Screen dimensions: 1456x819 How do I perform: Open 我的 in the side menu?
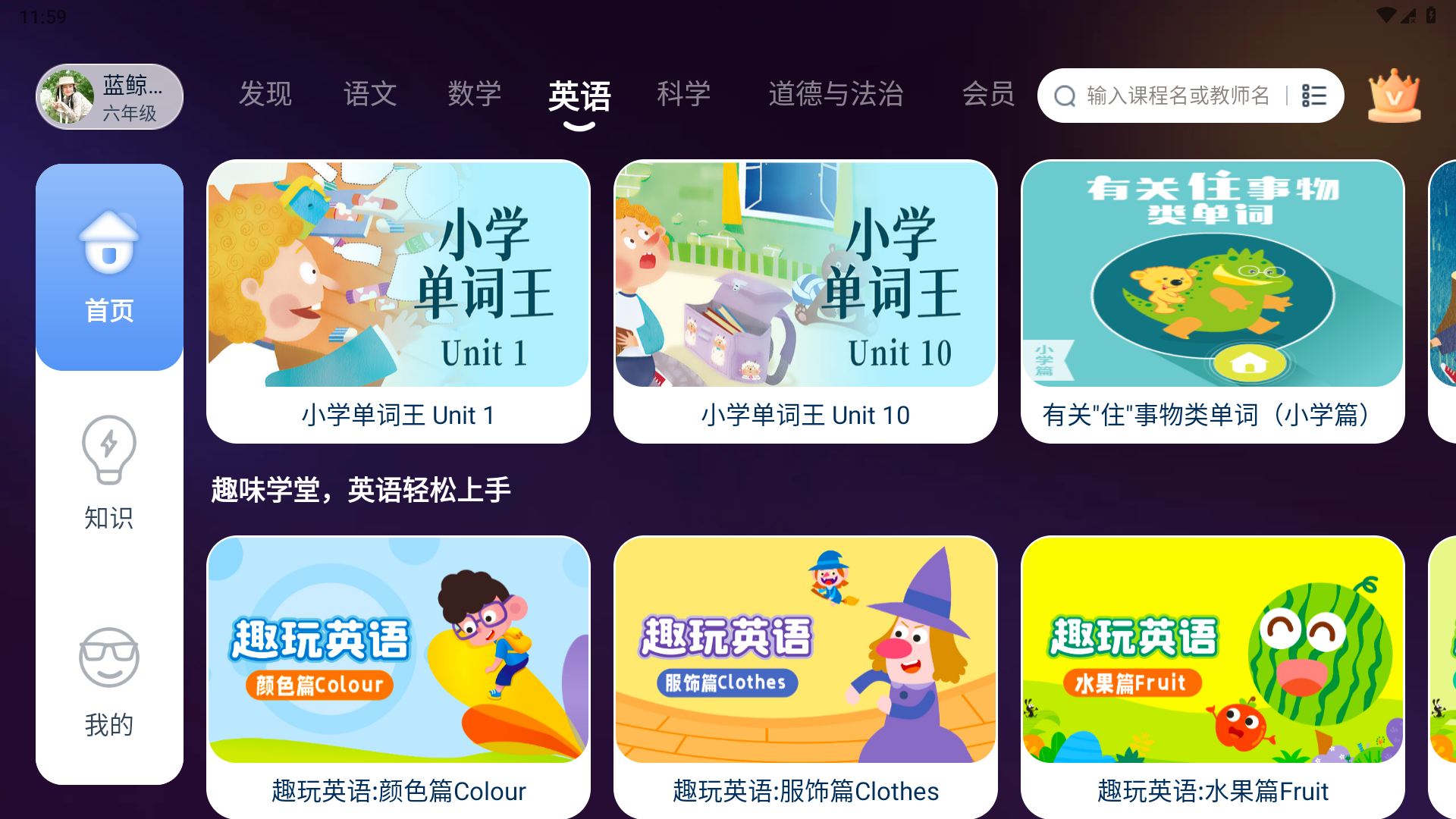[x=109, y=682]
